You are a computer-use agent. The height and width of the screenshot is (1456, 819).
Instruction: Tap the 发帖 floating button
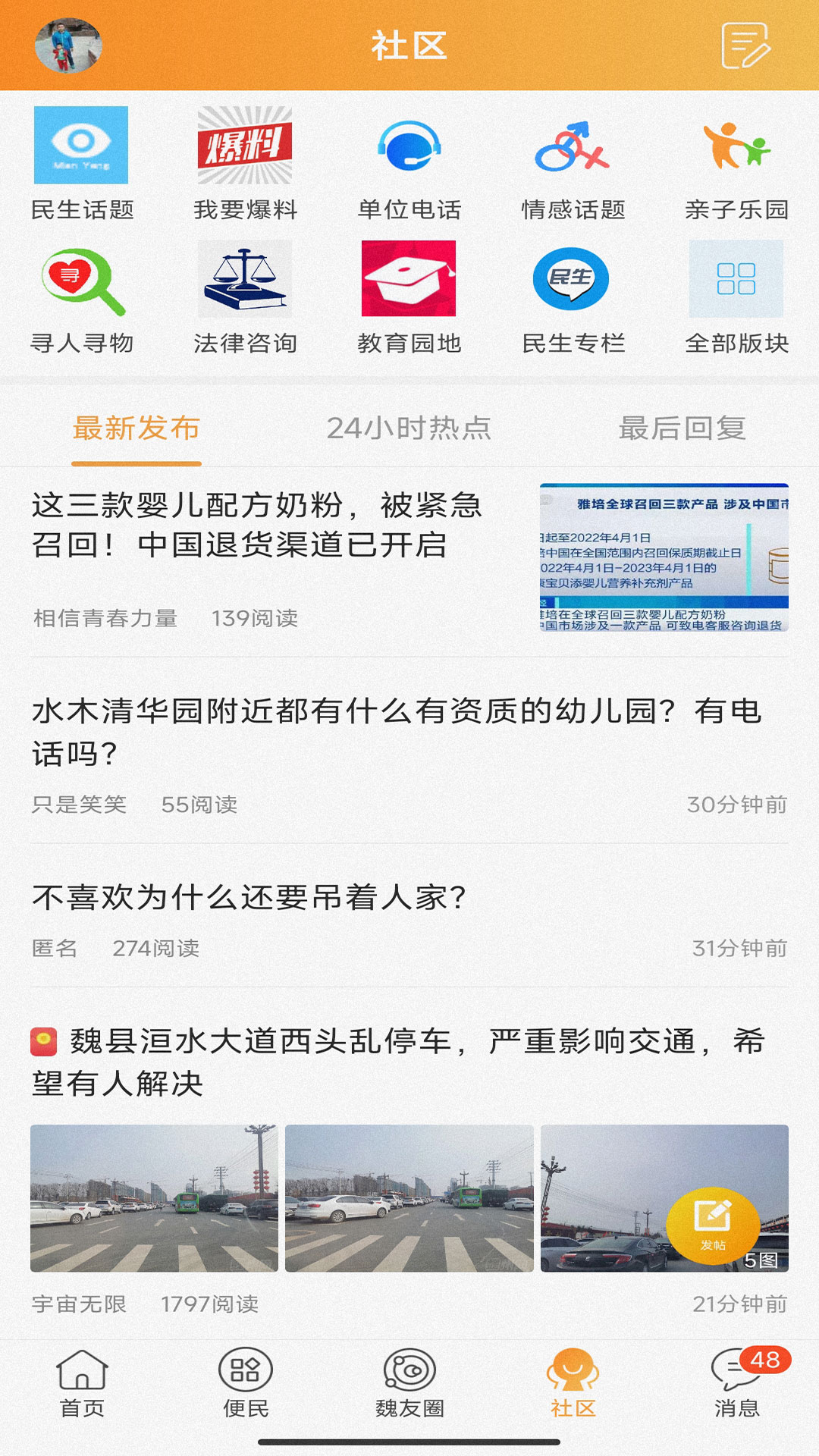point(713,1224)
